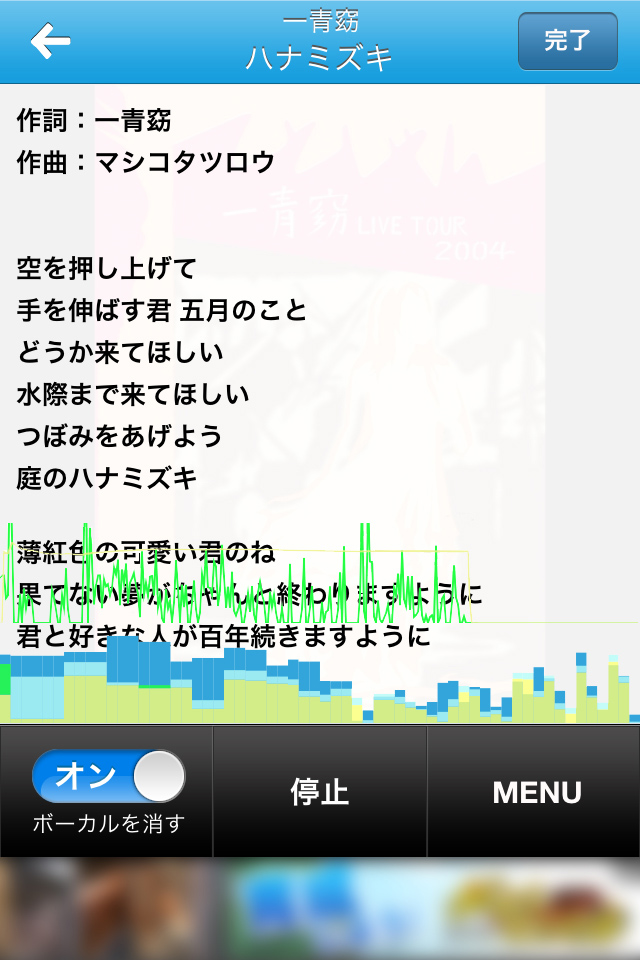Tap the 完了 done button

[567, 41]
